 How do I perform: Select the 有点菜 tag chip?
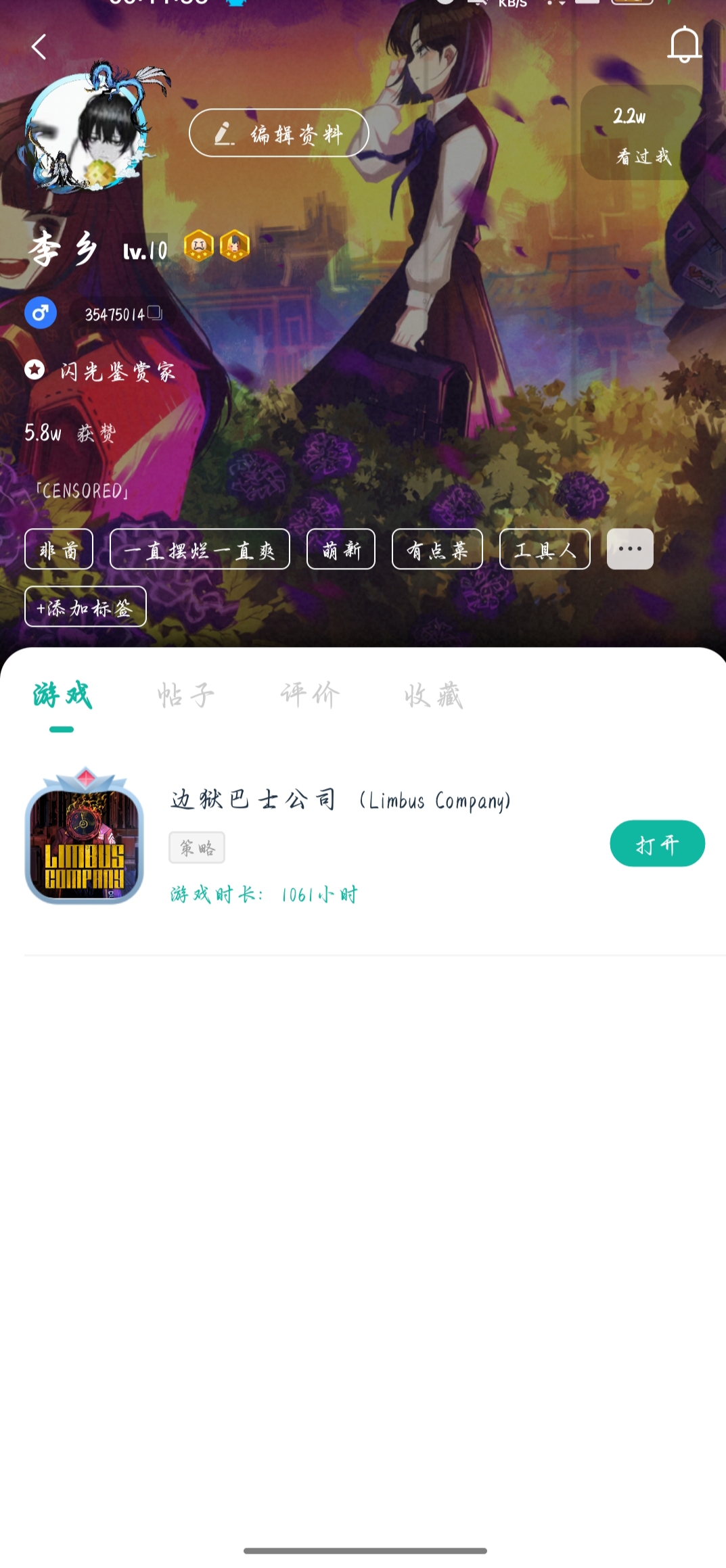pyautogui.click(x=437, y=550)
